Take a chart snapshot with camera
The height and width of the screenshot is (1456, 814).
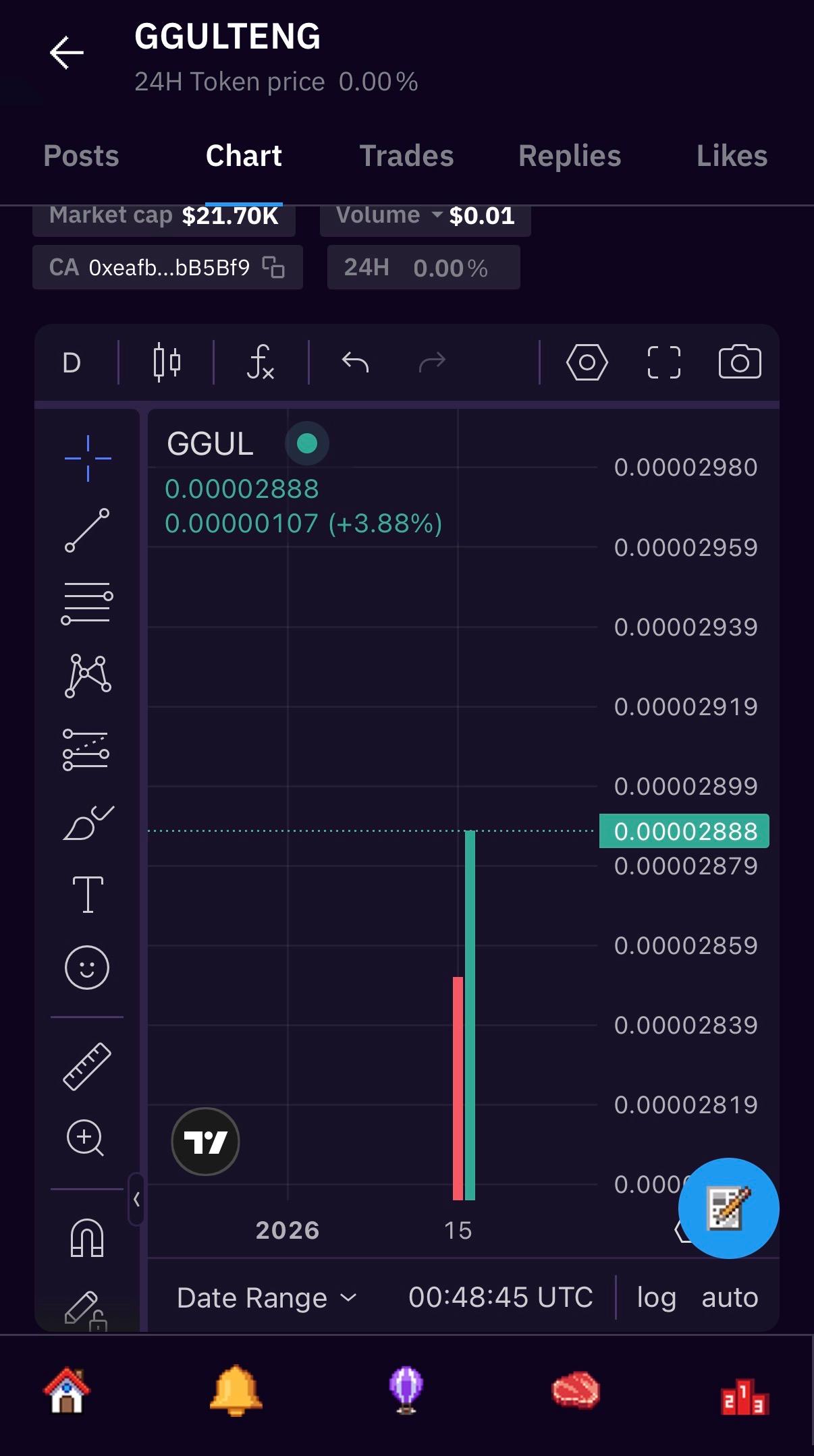[740, 363]
